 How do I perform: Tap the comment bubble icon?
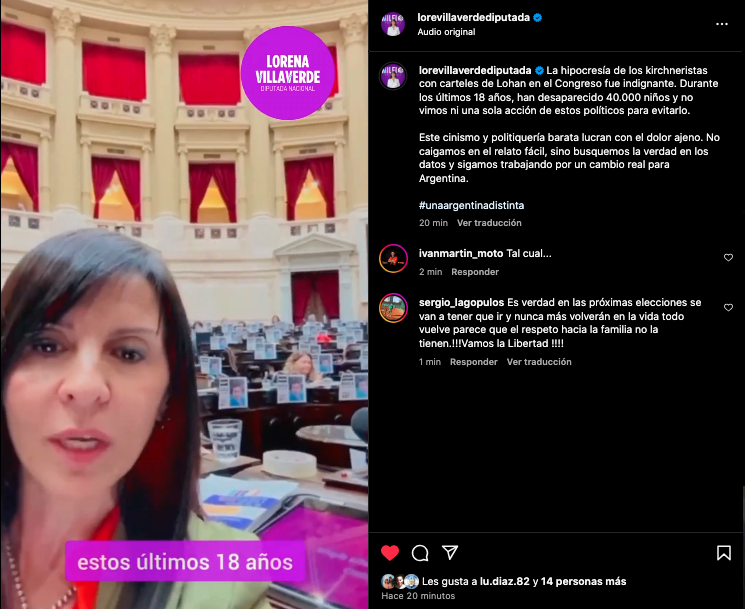click(420, 553)
